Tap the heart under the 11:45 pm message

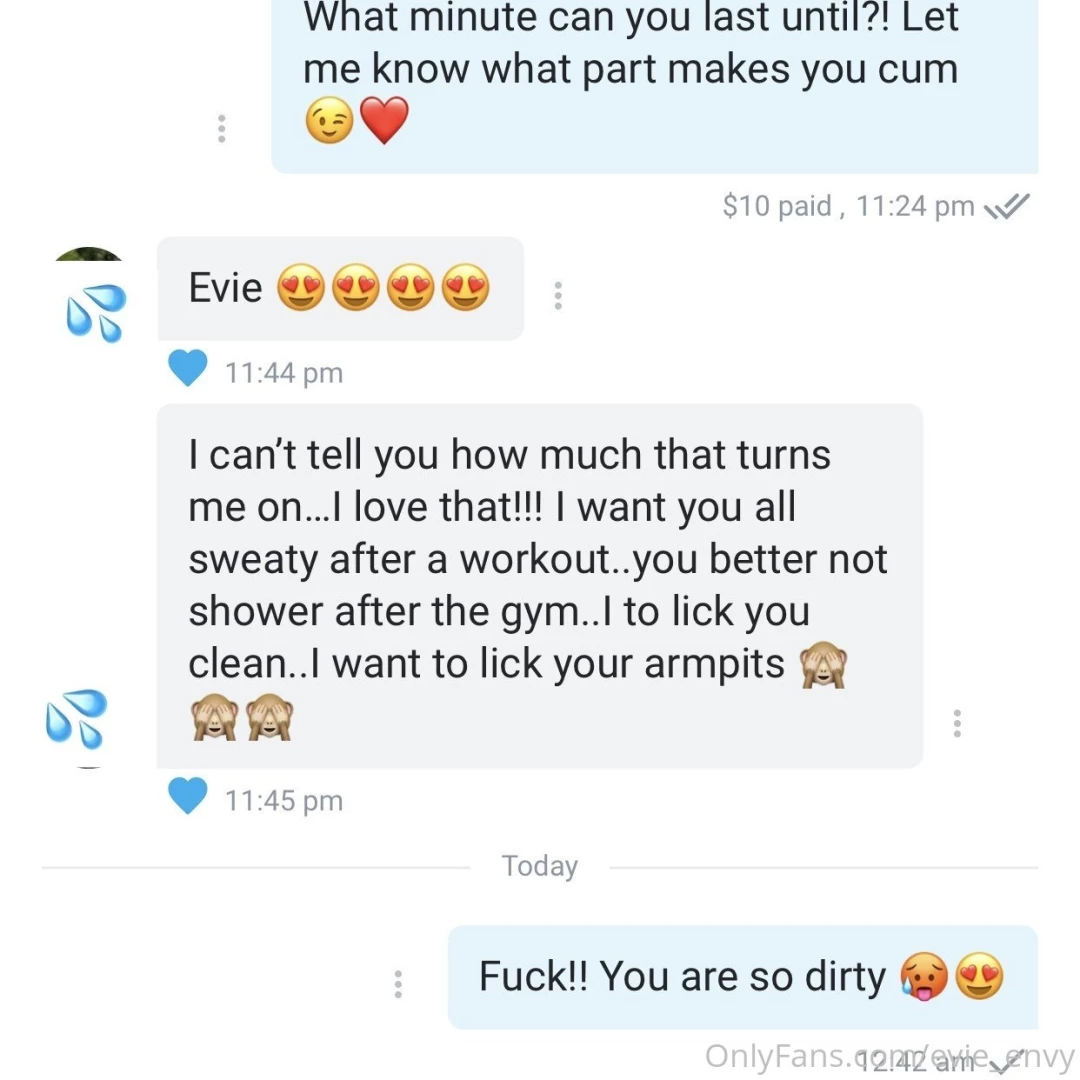(187, 797)
